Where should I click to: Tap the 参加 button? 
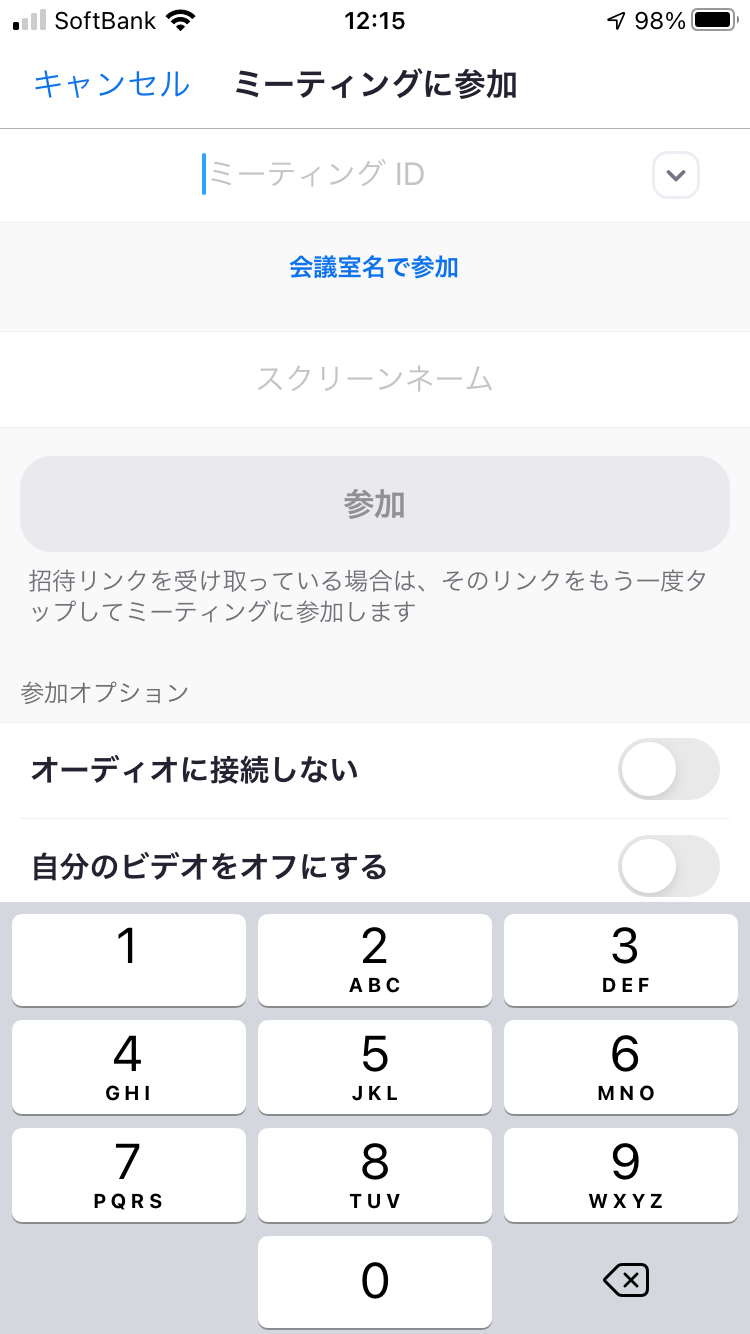[374, 504]
